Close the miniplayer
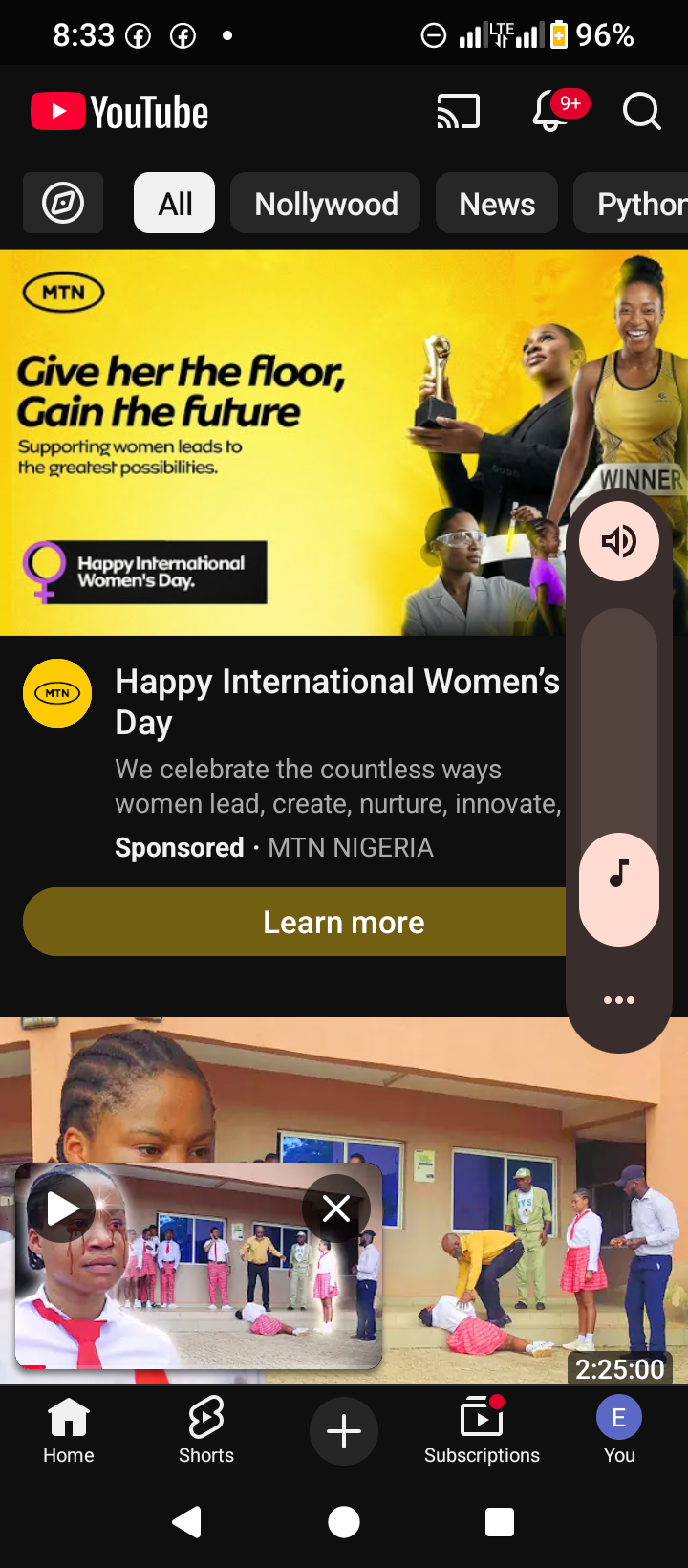 [336, 1209]
